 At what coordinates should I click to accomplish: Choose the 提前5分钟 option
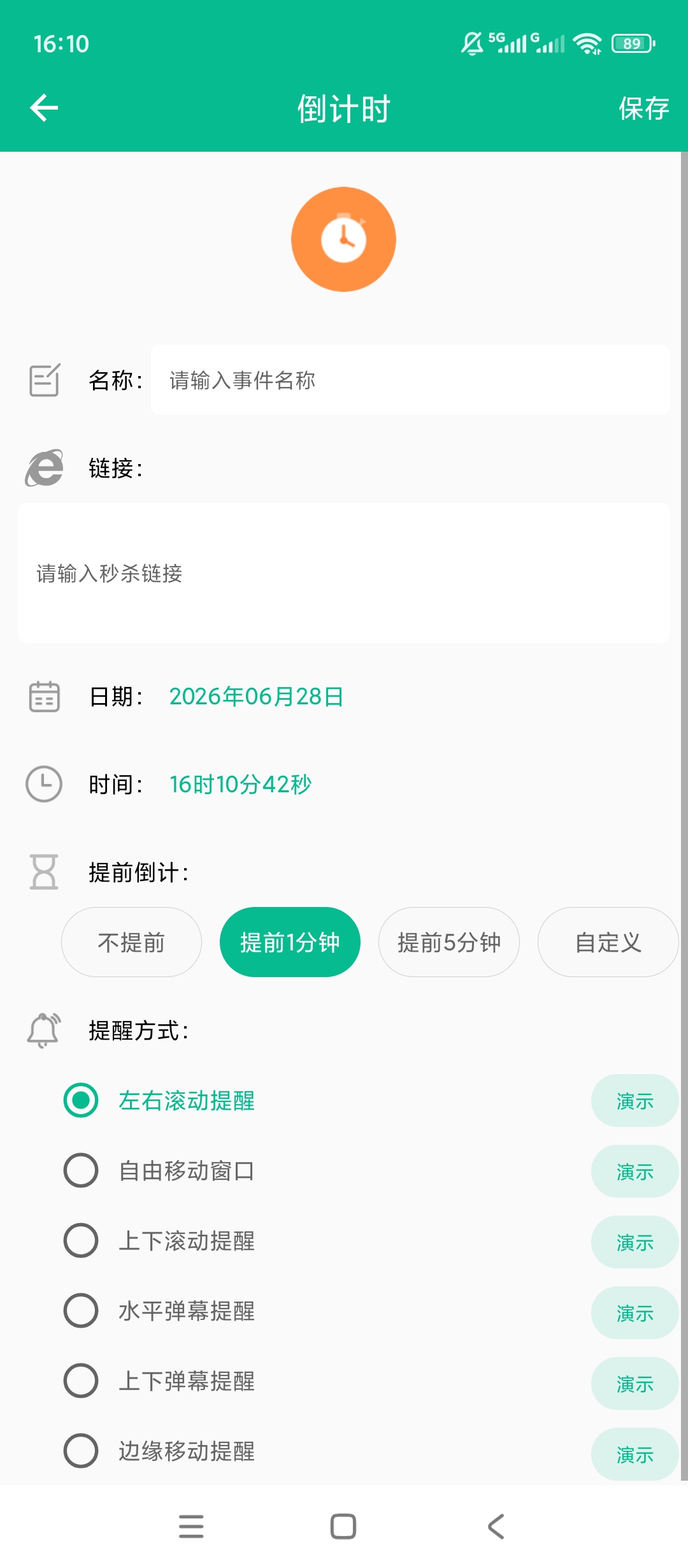(x=449, y=942)
